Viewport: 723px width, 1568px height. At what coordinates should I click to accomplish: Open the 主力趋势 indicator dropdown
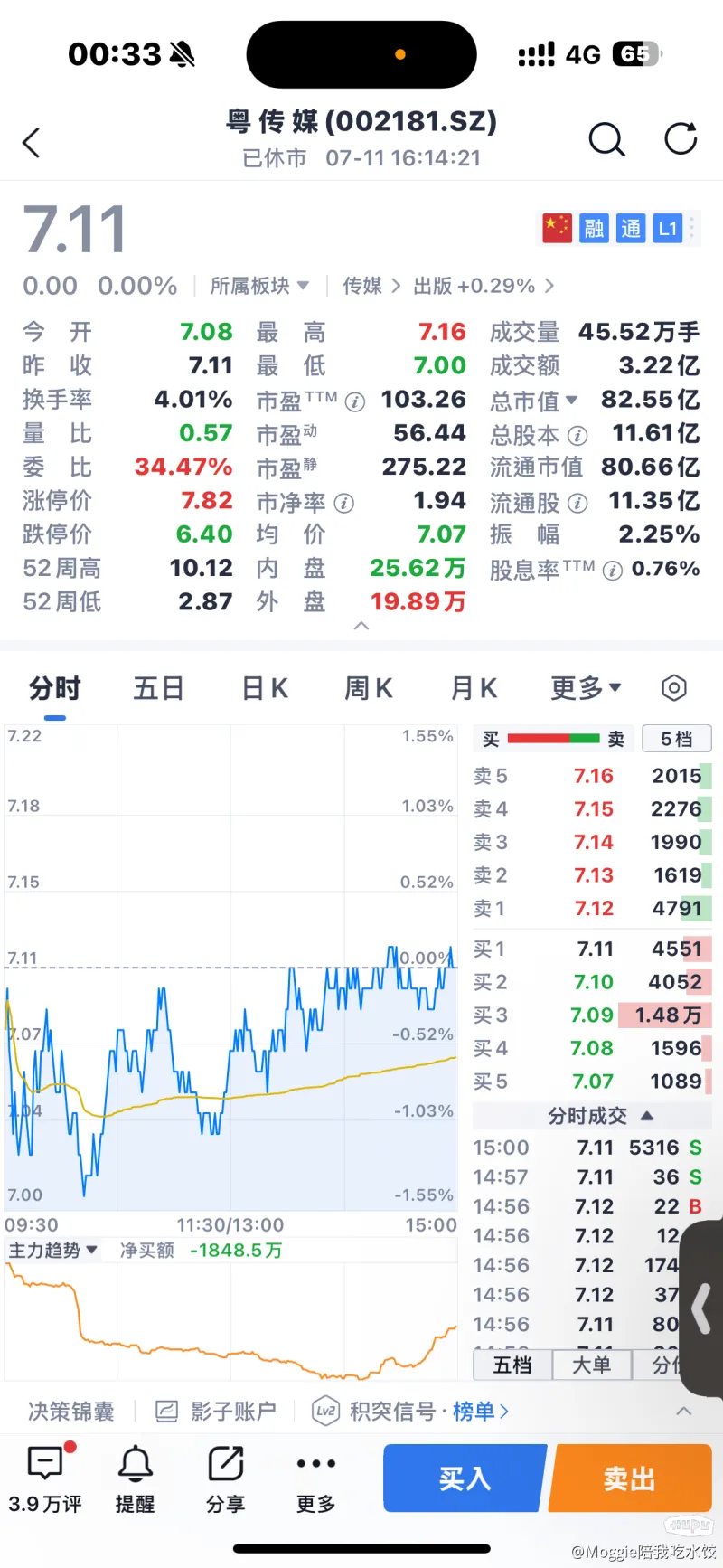tap(53, 1250)
